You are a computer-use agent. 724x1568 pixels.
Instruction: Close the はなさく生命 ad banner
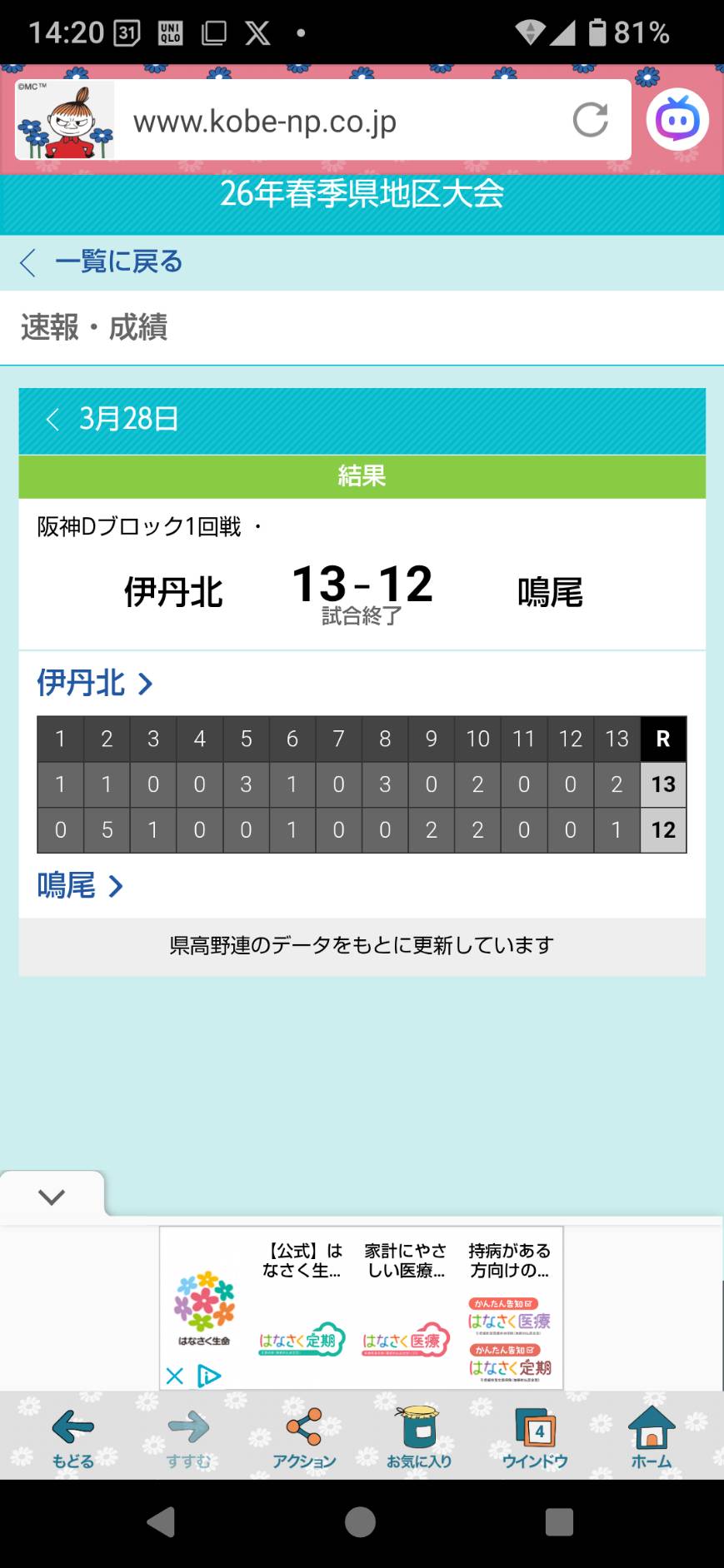pos(174,1376)
